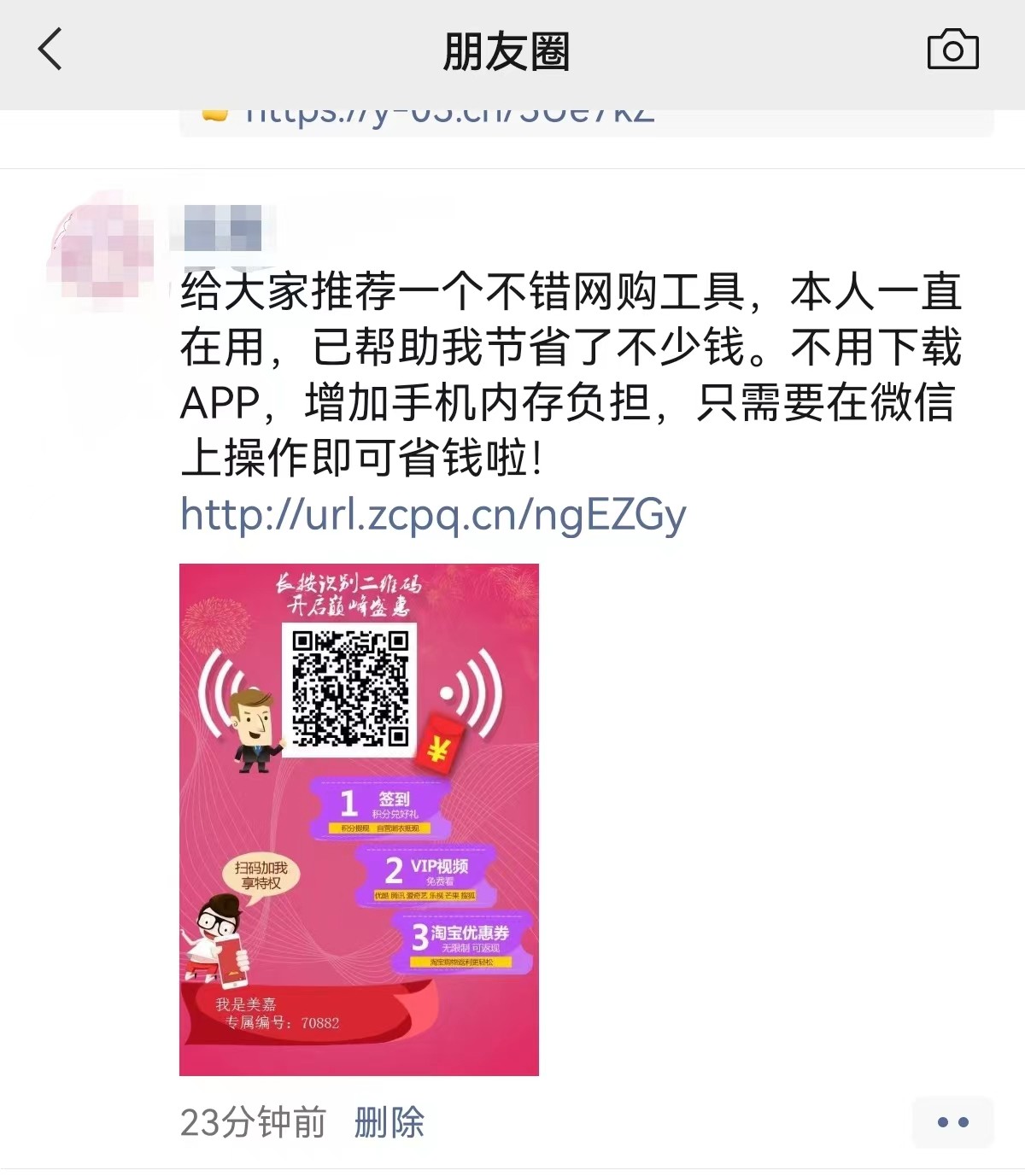Open the camera to post a moment
Image resolution: width=1025 pixels, height=1176 pixels.
point(952,50)
